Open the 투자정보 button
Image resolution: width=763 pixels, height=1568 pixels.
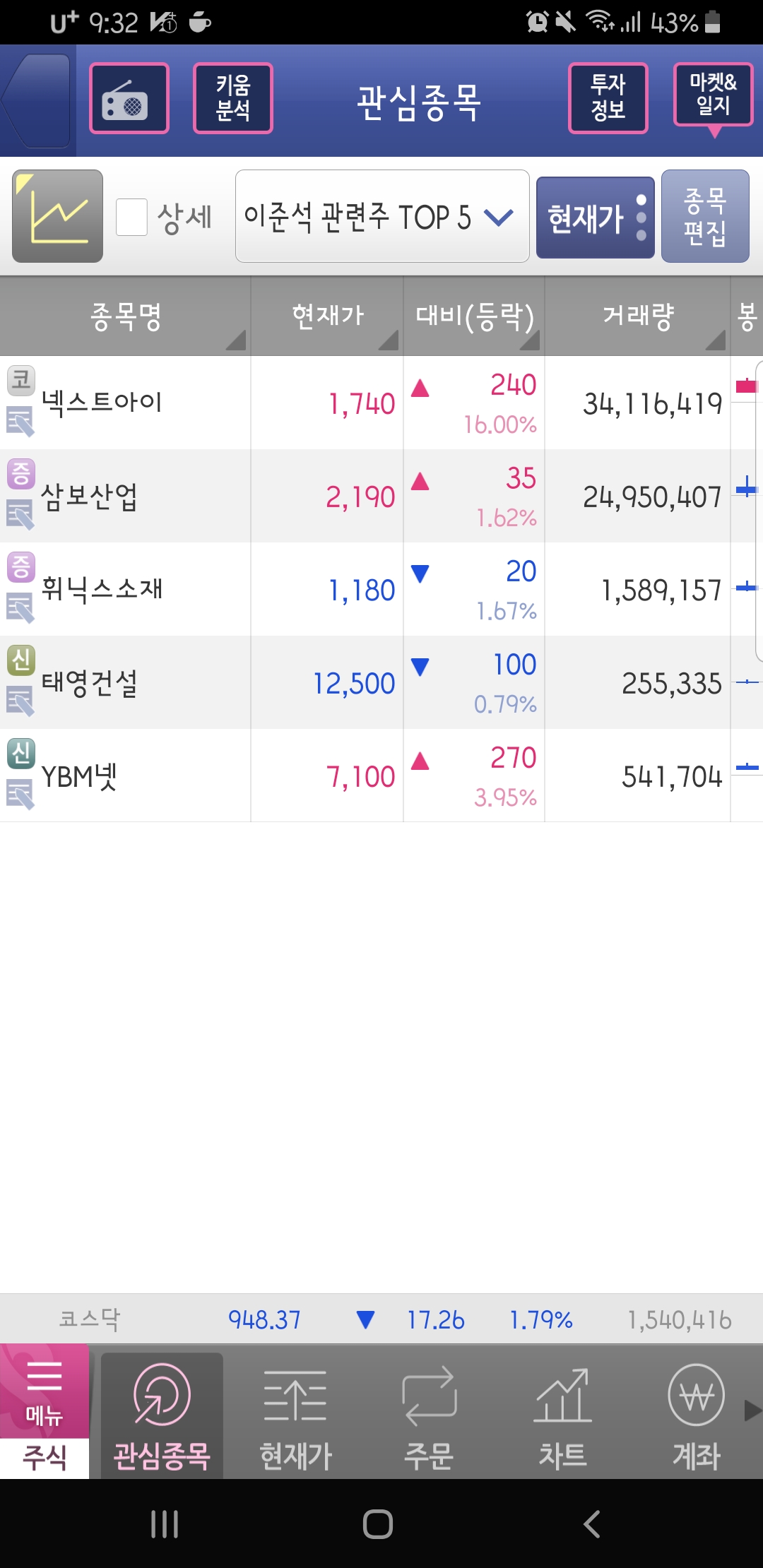coord(608,98)
